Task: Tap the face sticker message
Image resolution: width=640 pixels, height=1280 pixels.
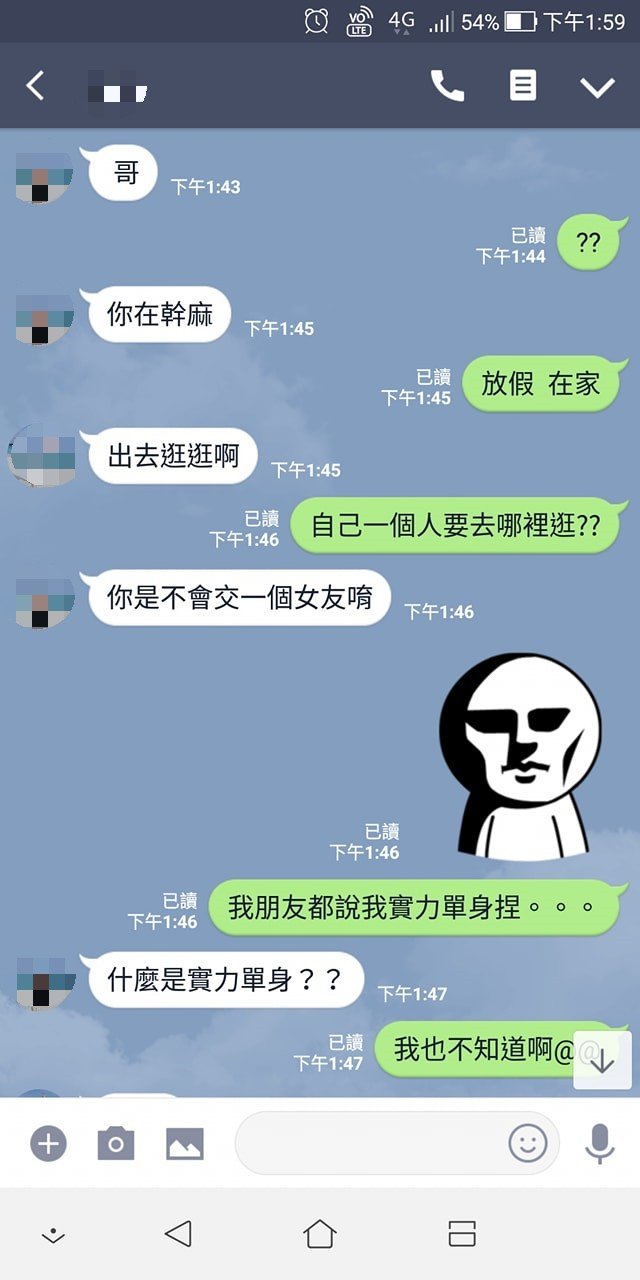Action: click(520, 755)
